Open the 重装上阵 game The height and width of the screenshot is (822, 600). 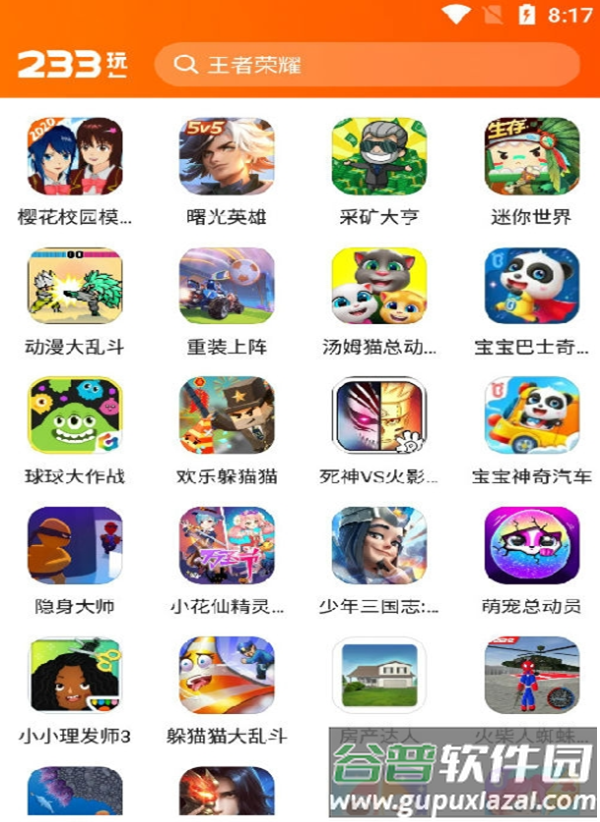coord(227,286)
